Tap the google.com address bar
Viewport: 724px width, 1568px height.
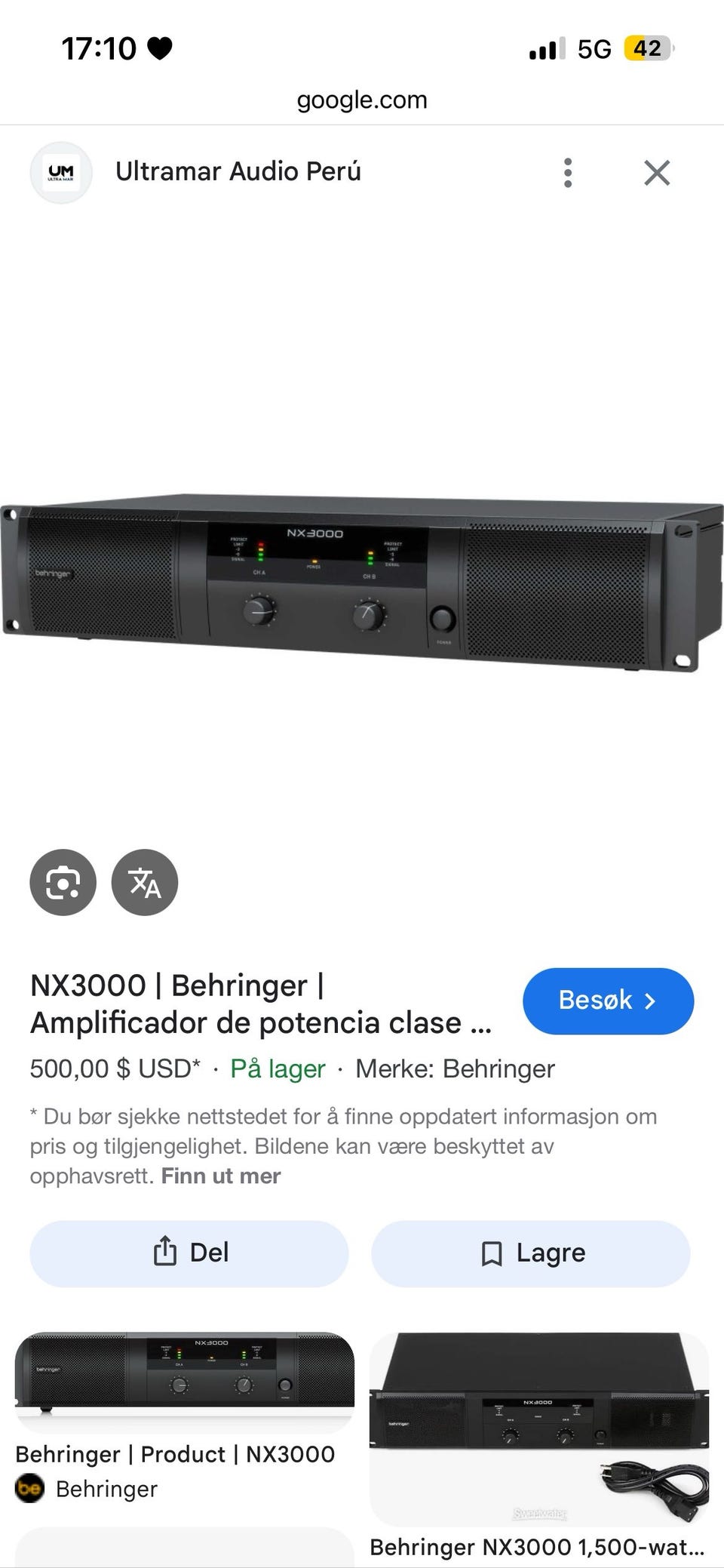[362, 100]
